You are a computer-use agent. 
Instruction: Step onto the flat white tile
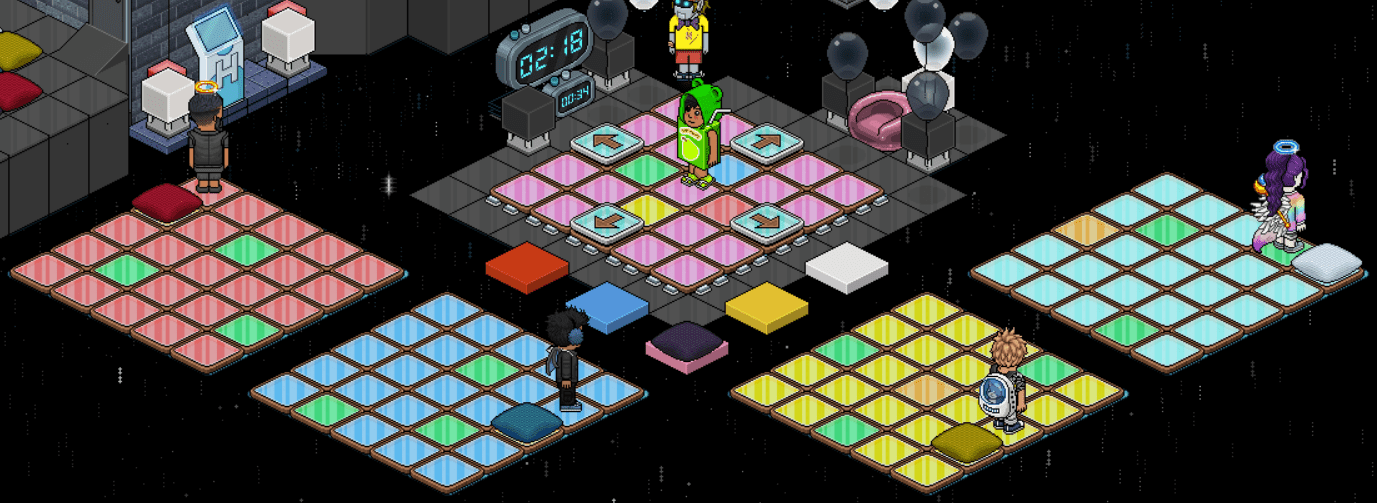846,266
